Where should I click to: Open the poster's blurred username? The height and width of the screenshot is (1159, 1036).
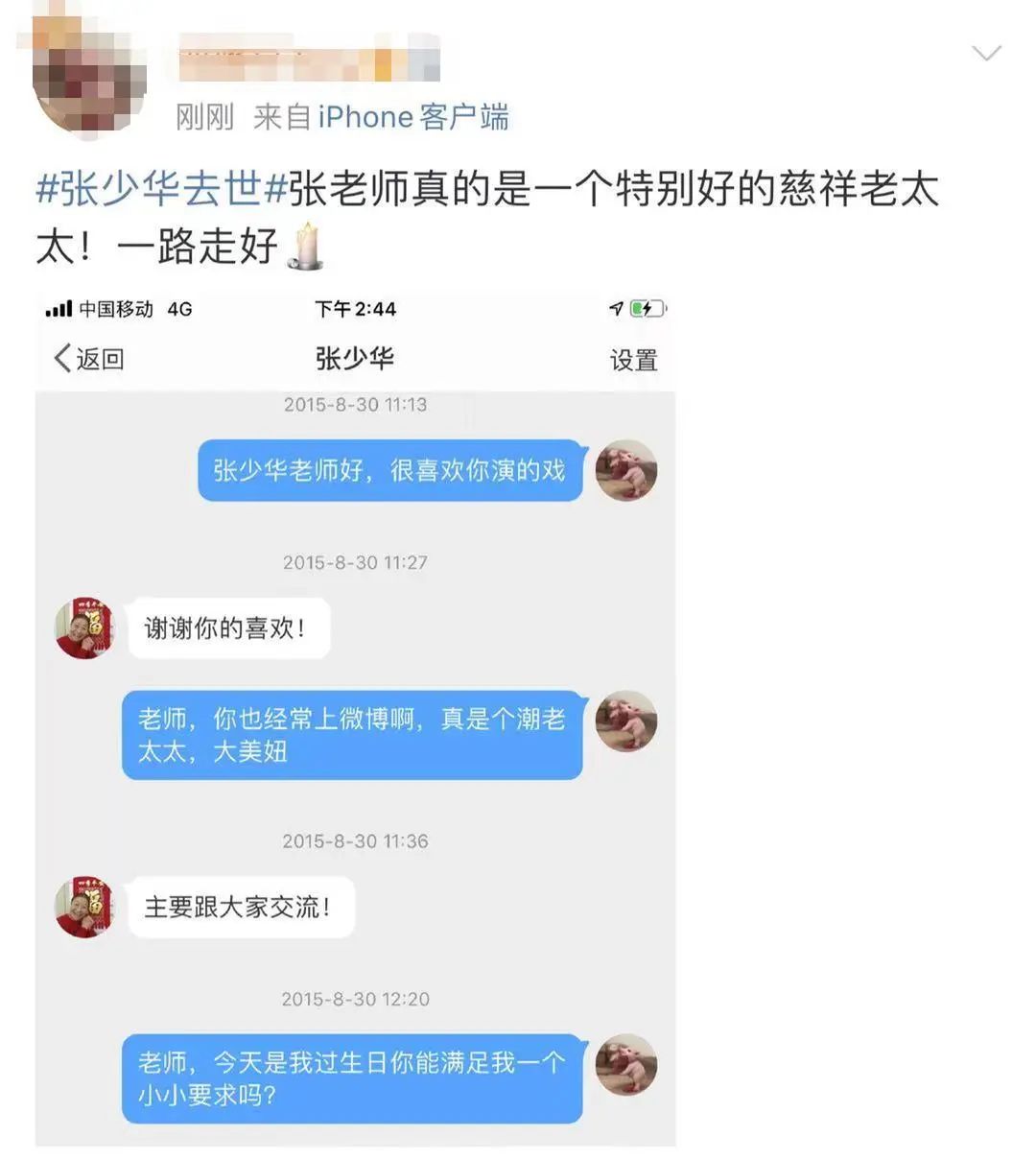(309, 59)
